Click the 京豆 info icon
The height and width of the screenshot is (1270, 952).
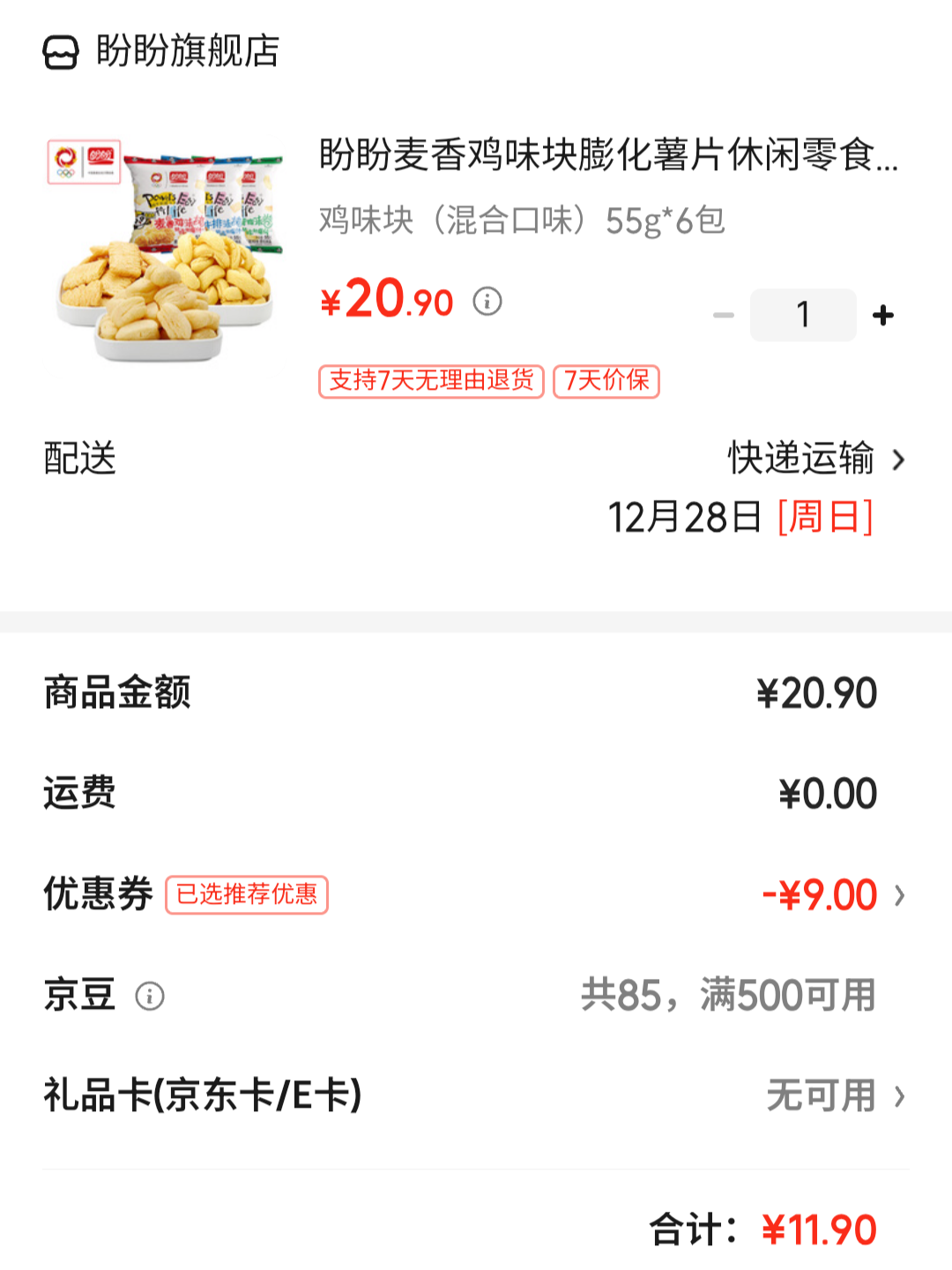(x=152, y=997)
